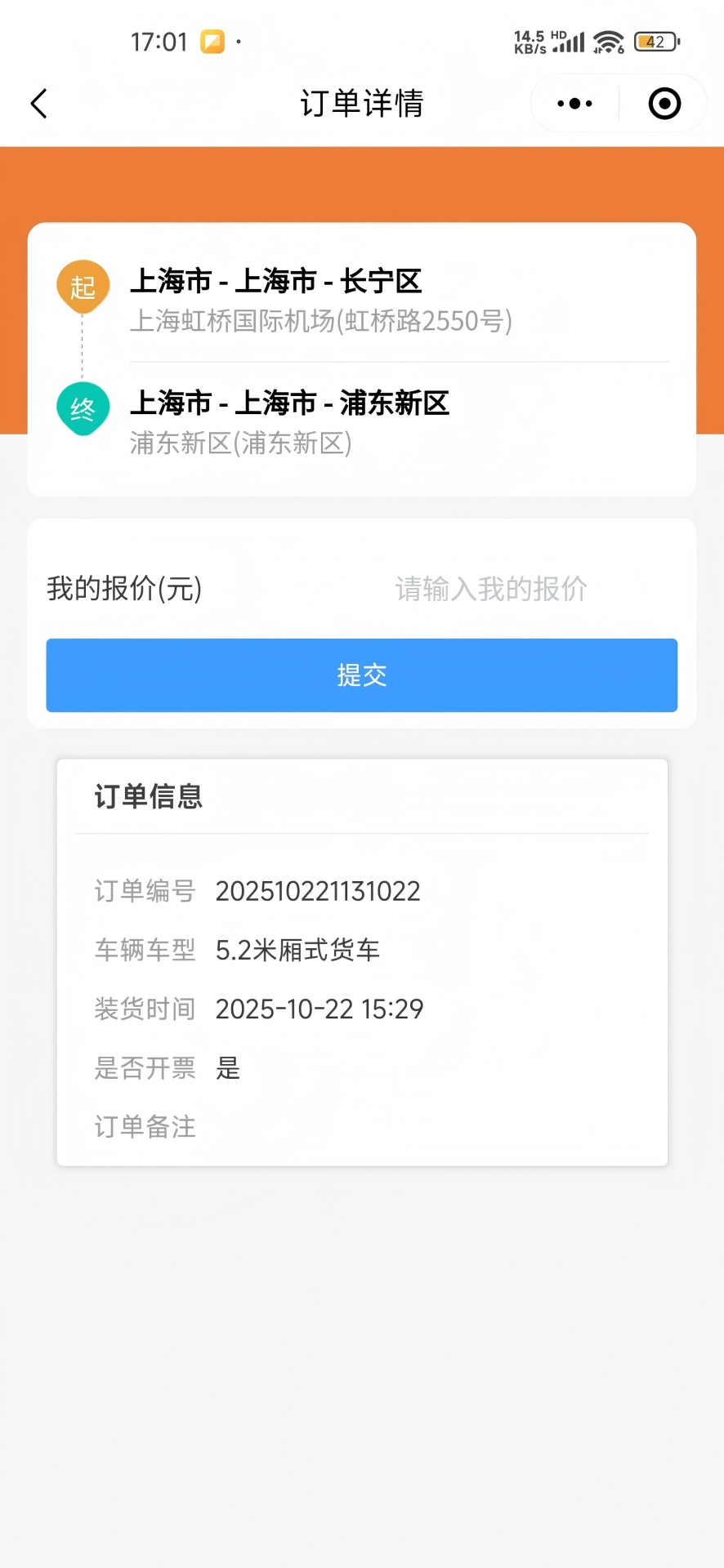
Task: Click the back arrow to return
Action: [38, 104]
